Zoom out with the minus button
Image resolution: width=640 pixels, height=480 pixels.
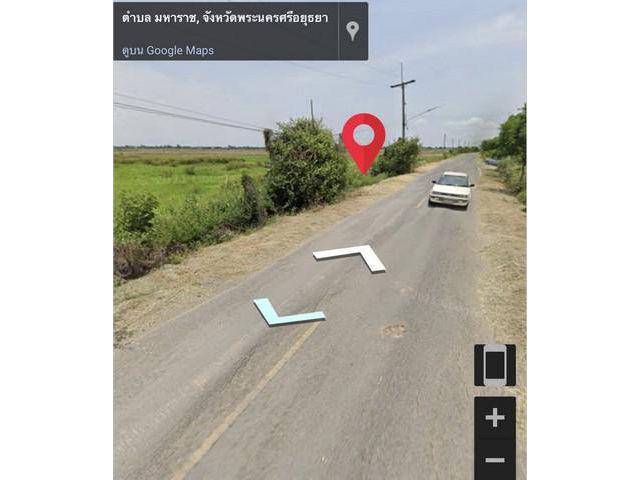[495, 461]
